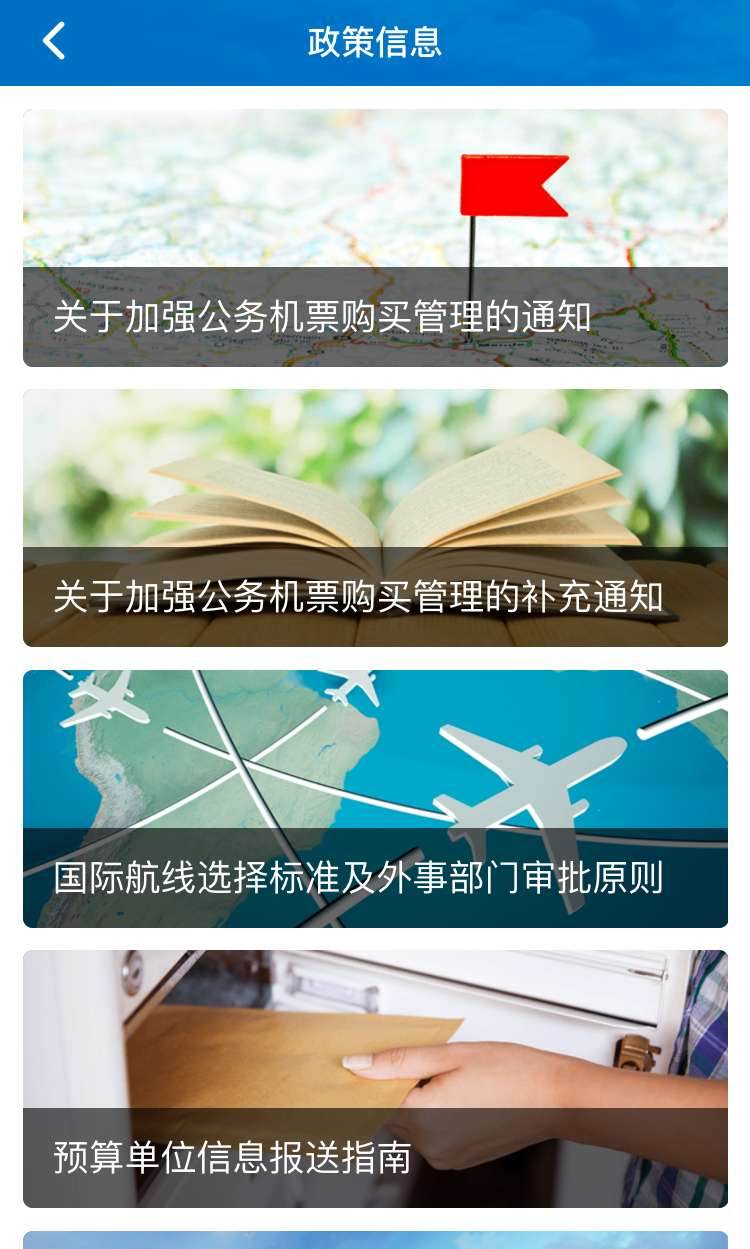Open 预算单位信息报送指南 card

[x=375, y=1078]
